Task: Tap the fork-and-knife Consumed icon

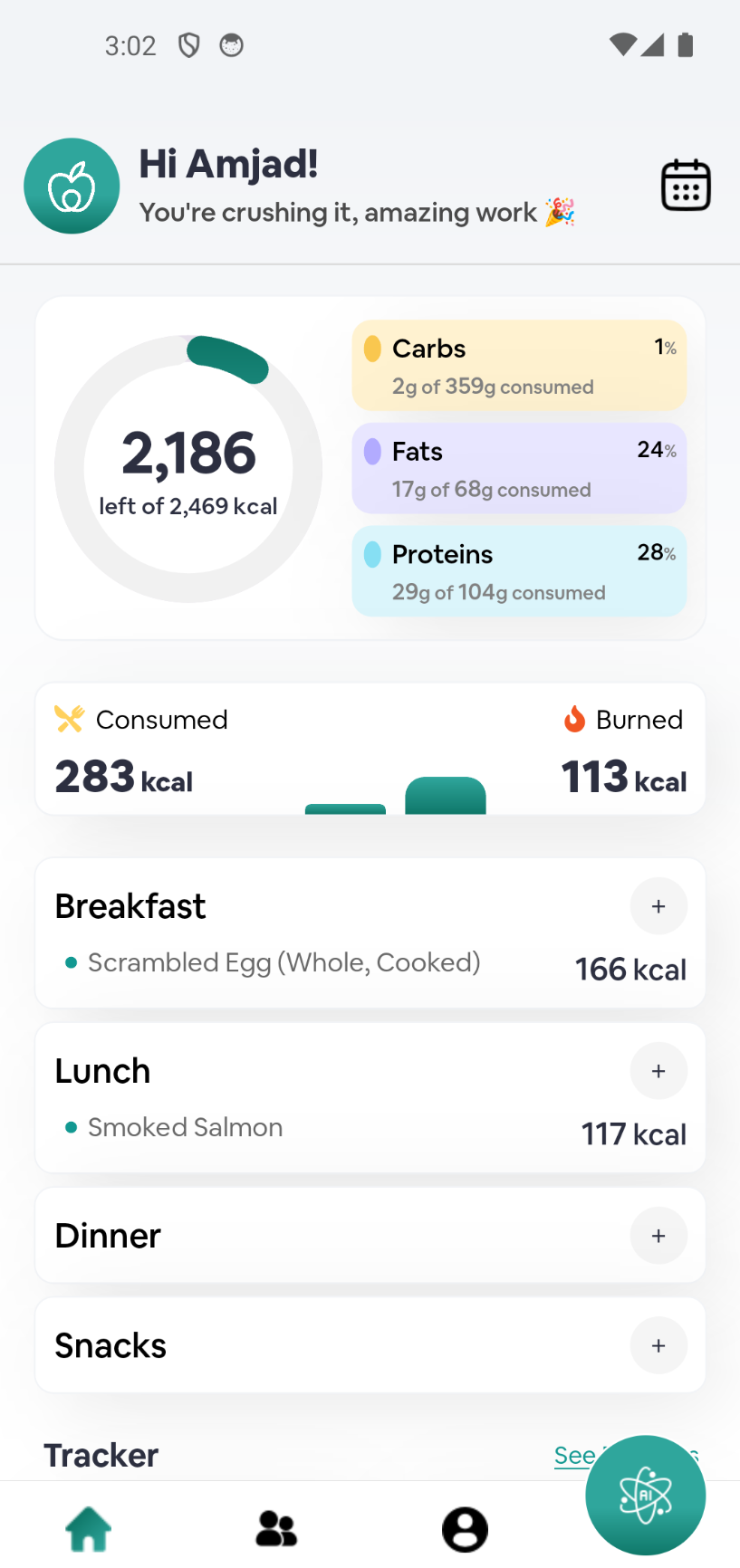Action: click(x=67, y=719)
